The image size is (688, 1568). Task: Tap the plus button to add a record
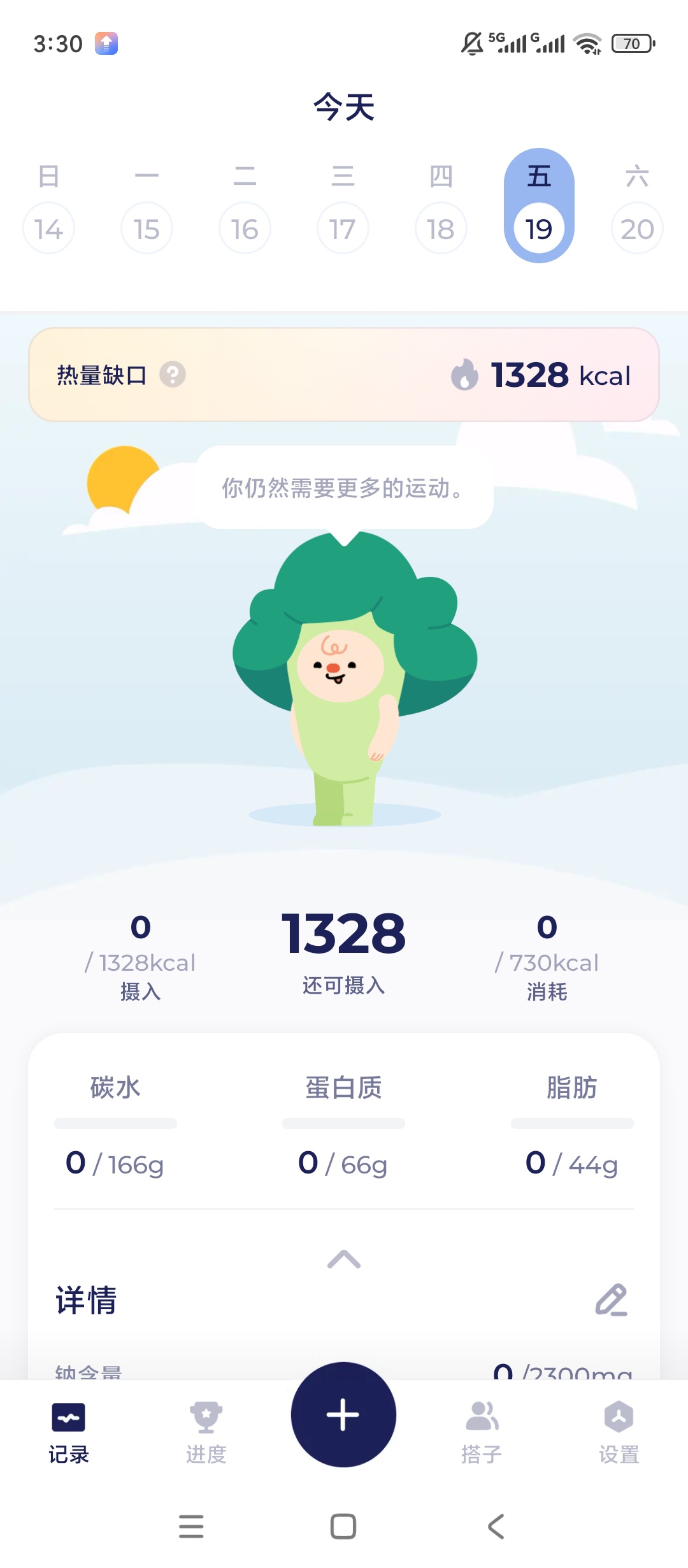point(343,1414)
